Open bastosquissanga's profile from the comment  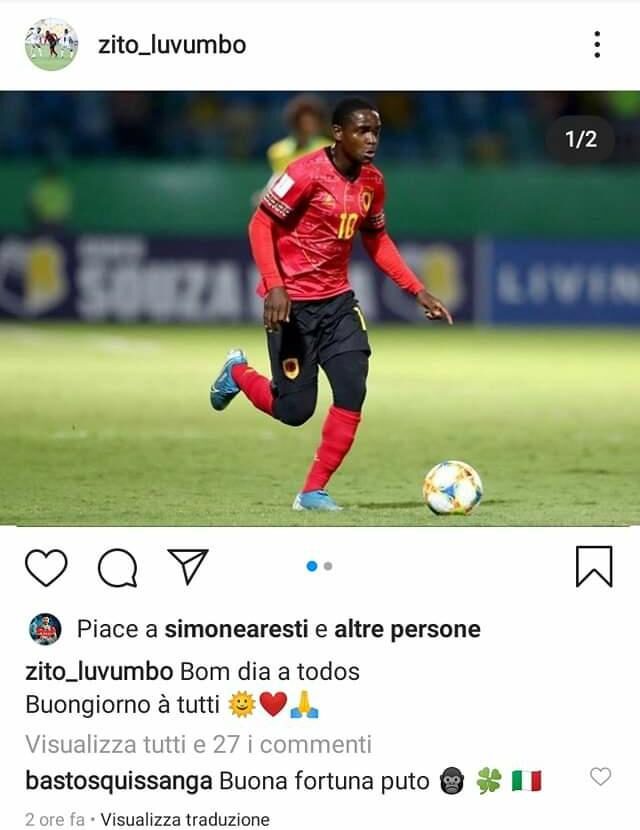118,780
